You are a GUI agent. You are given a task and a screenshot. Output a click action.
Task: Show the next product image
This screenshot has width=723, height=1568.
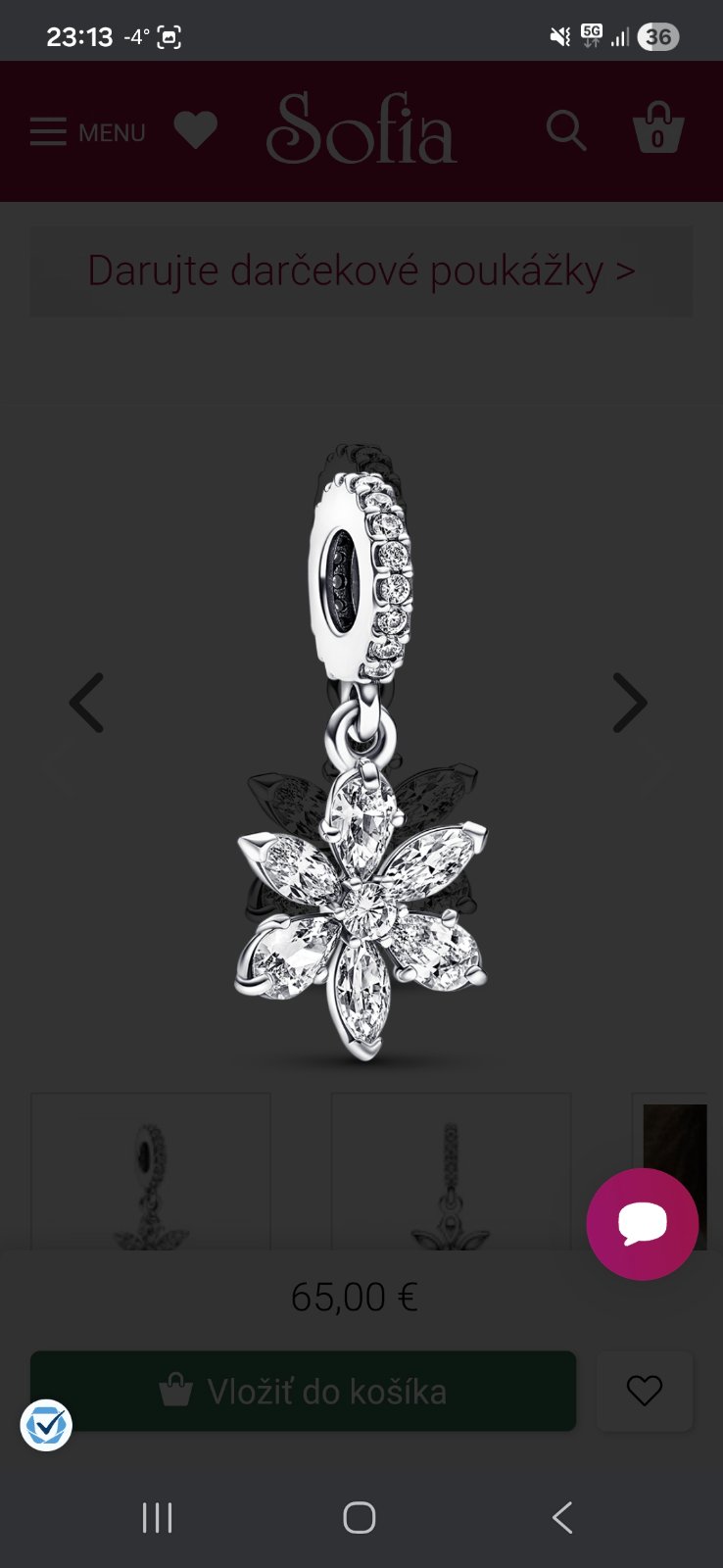pos(630,703)
